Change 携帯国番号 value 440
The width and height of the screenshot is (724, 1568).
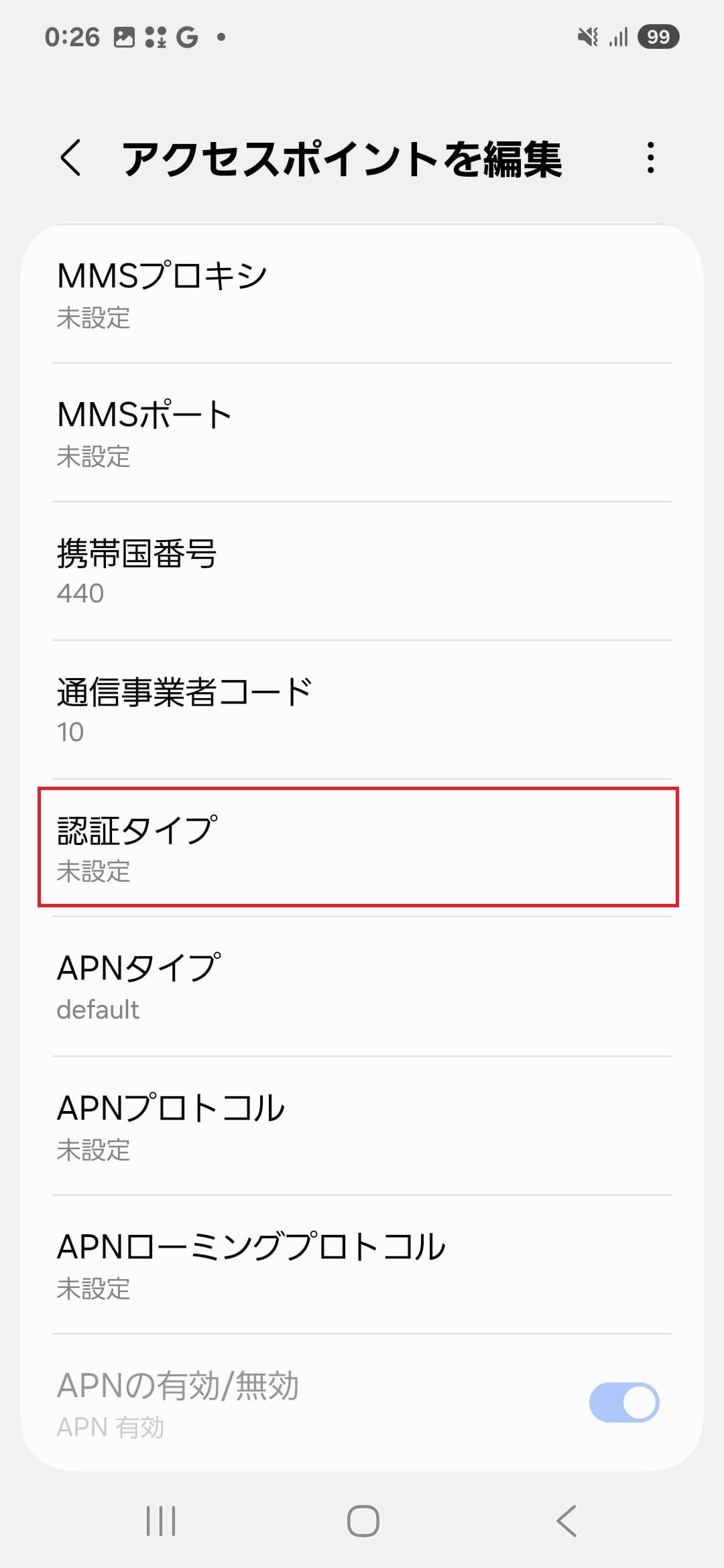pyautogui.click(x=362, y=572)
